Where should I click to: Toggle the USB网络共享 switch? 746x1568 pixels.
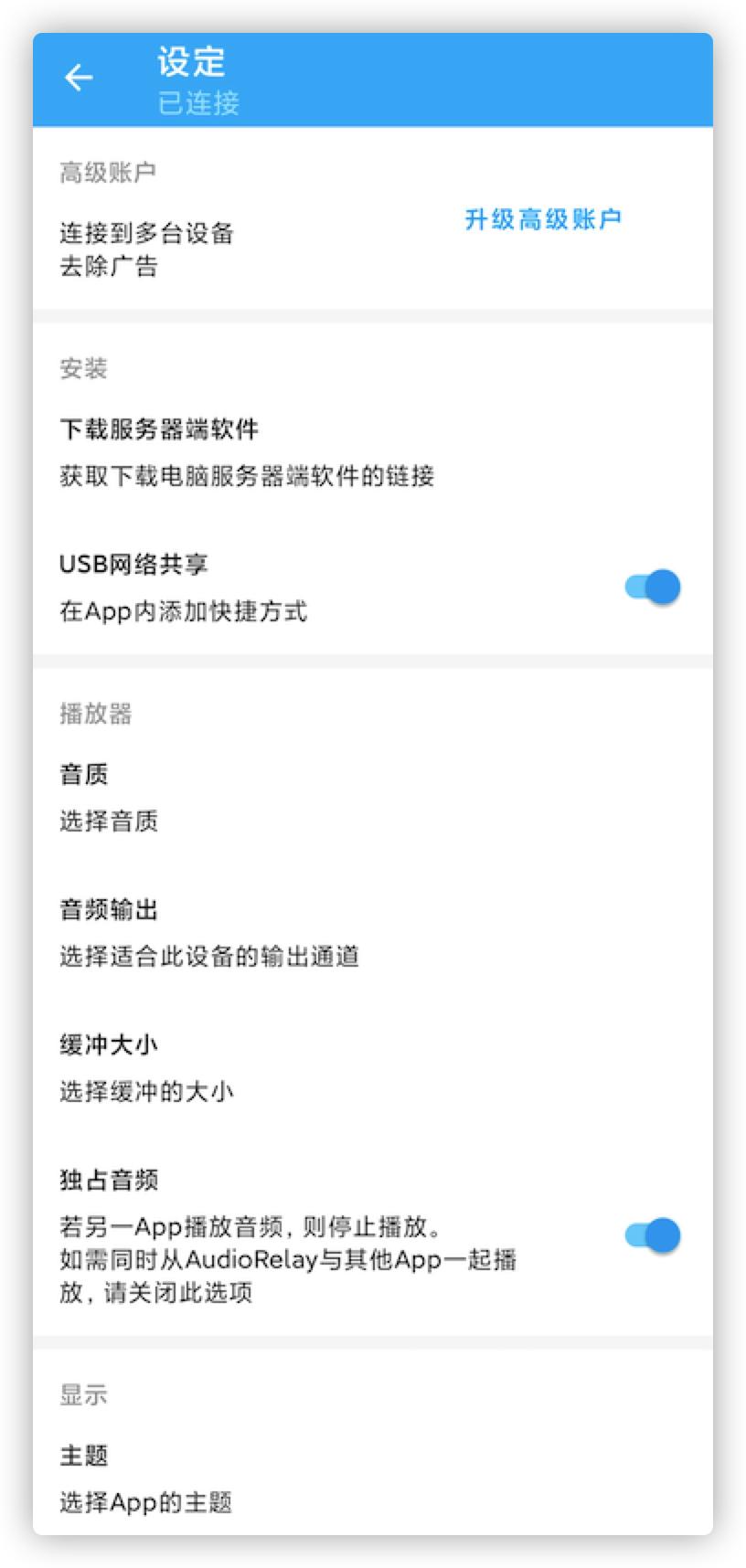[653, 587]
